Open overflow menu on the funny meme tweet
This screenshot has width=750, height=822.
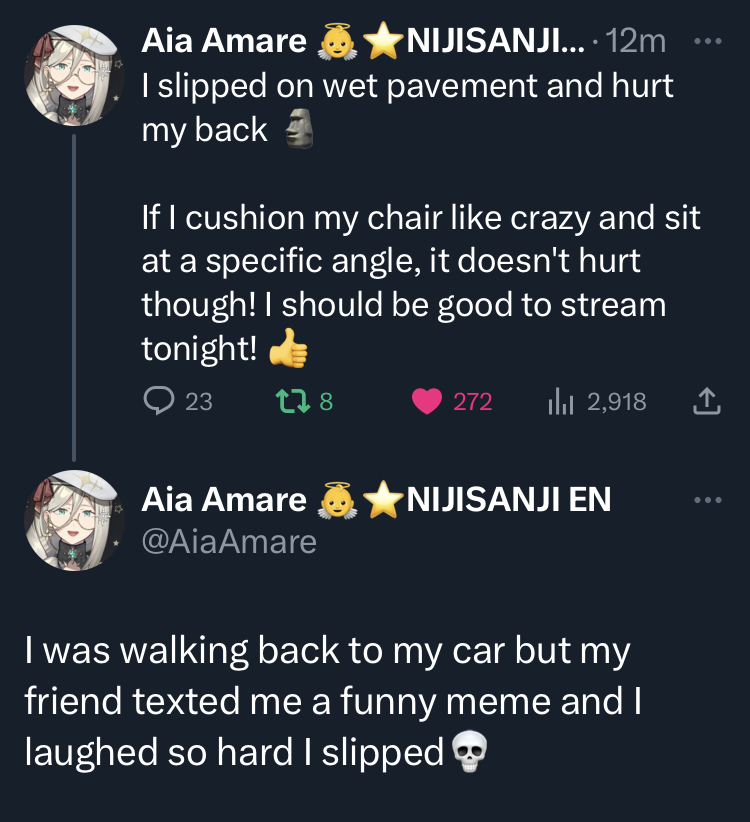tap(706, 500)
